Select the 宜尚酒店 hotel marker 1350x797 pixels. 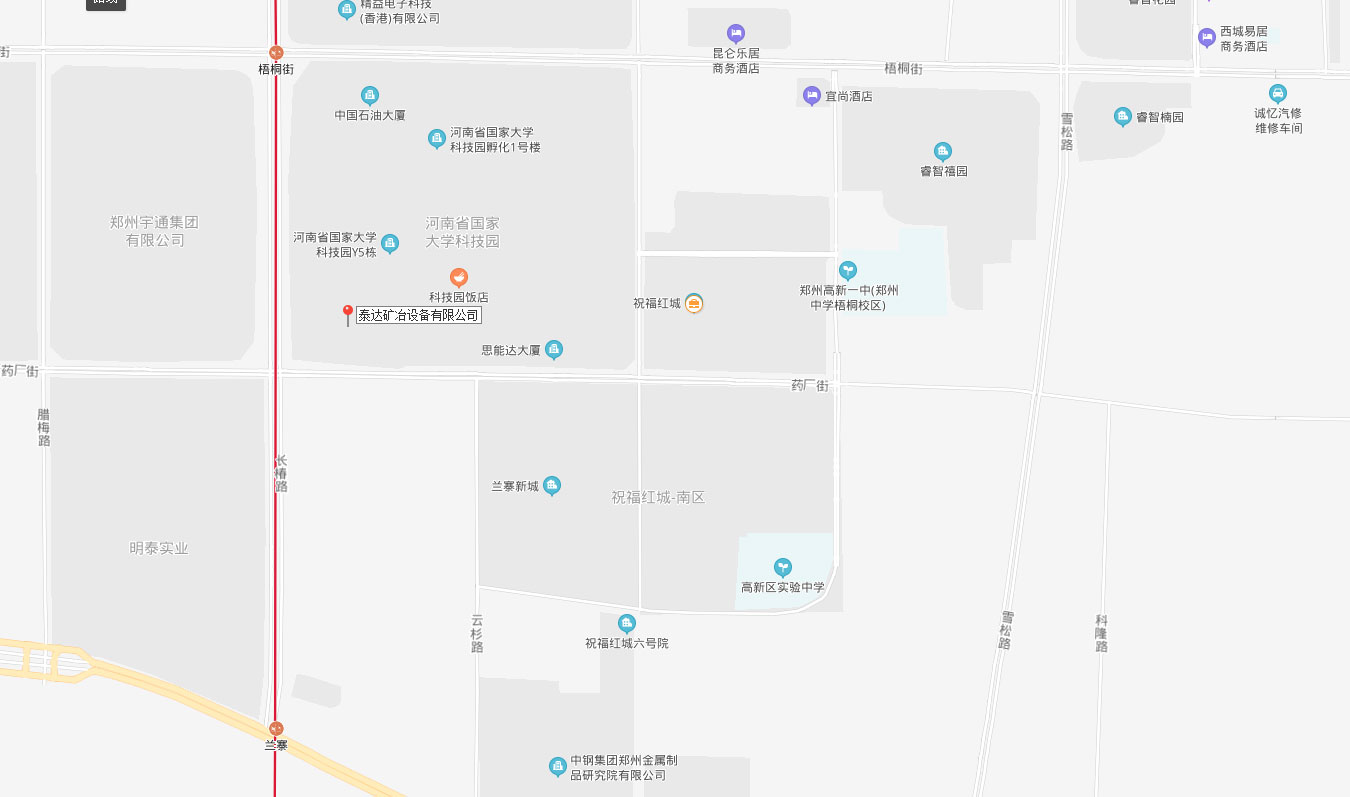pyautogui.click(x=812, y=96)
